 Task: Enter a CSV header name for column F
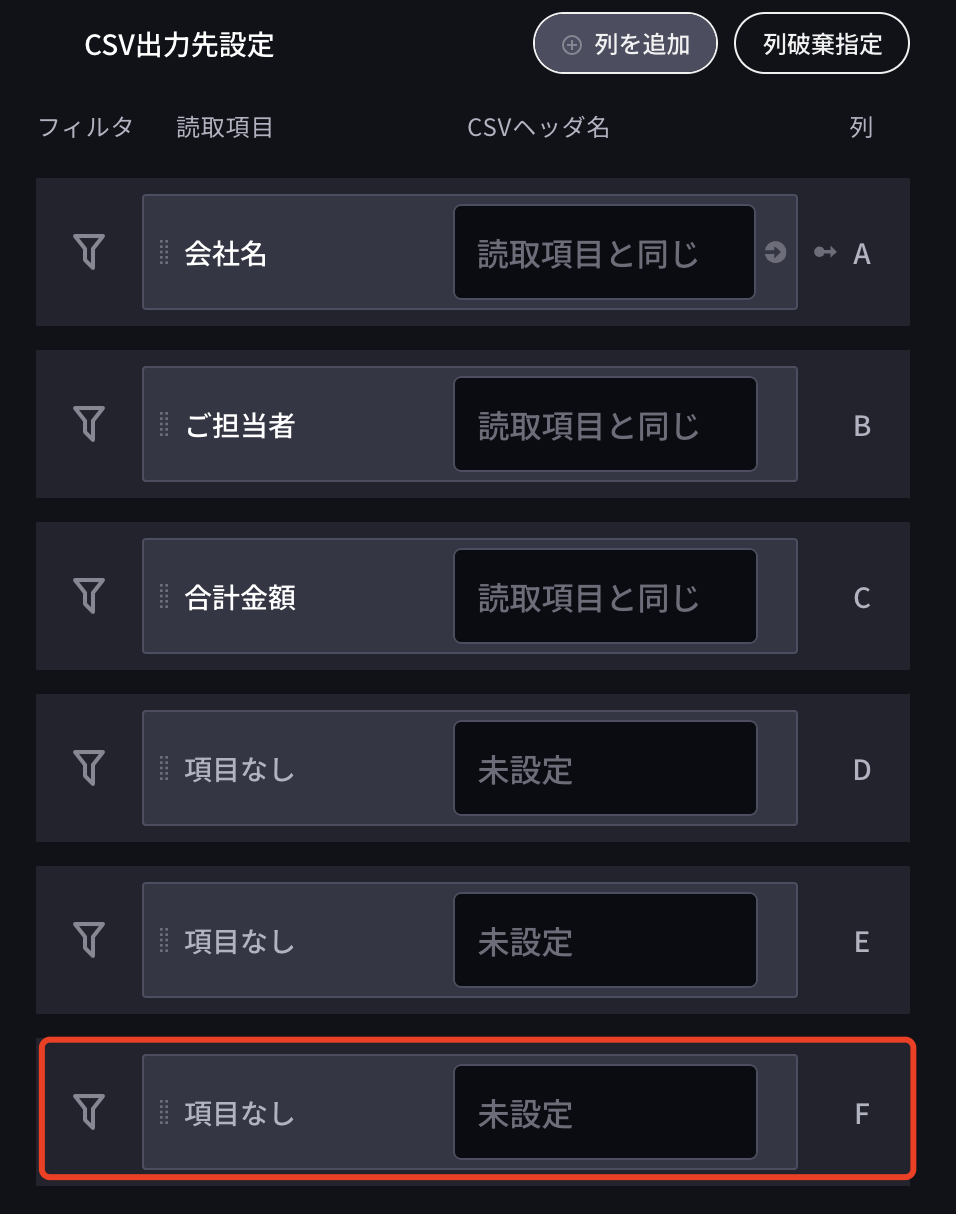[x=604, y=1113]
